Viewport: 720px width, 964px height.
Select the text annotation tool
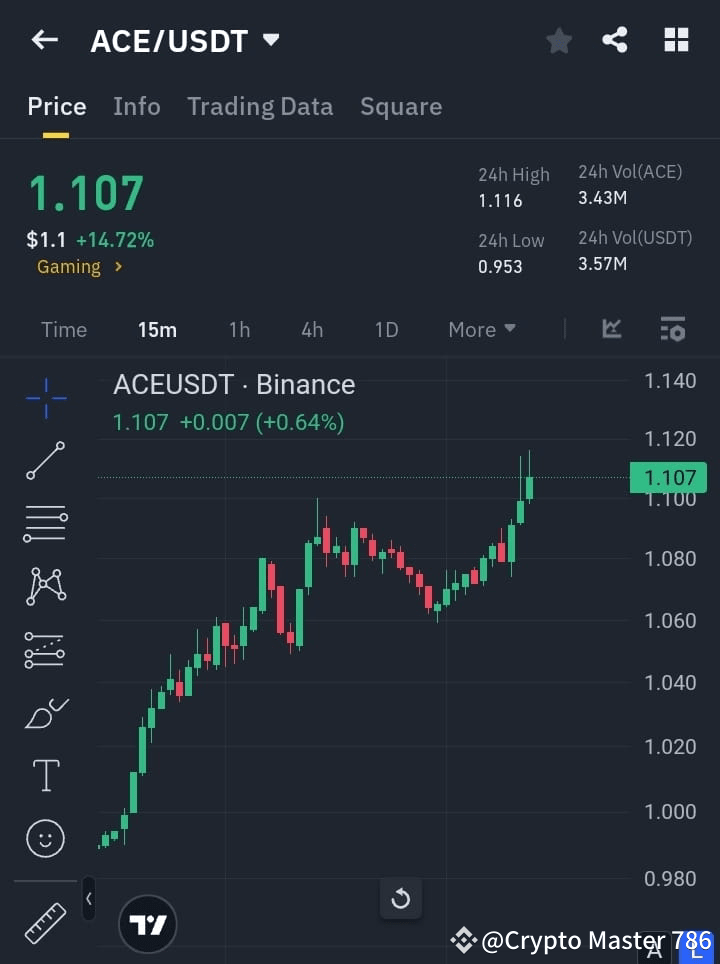tap(45, 775)
